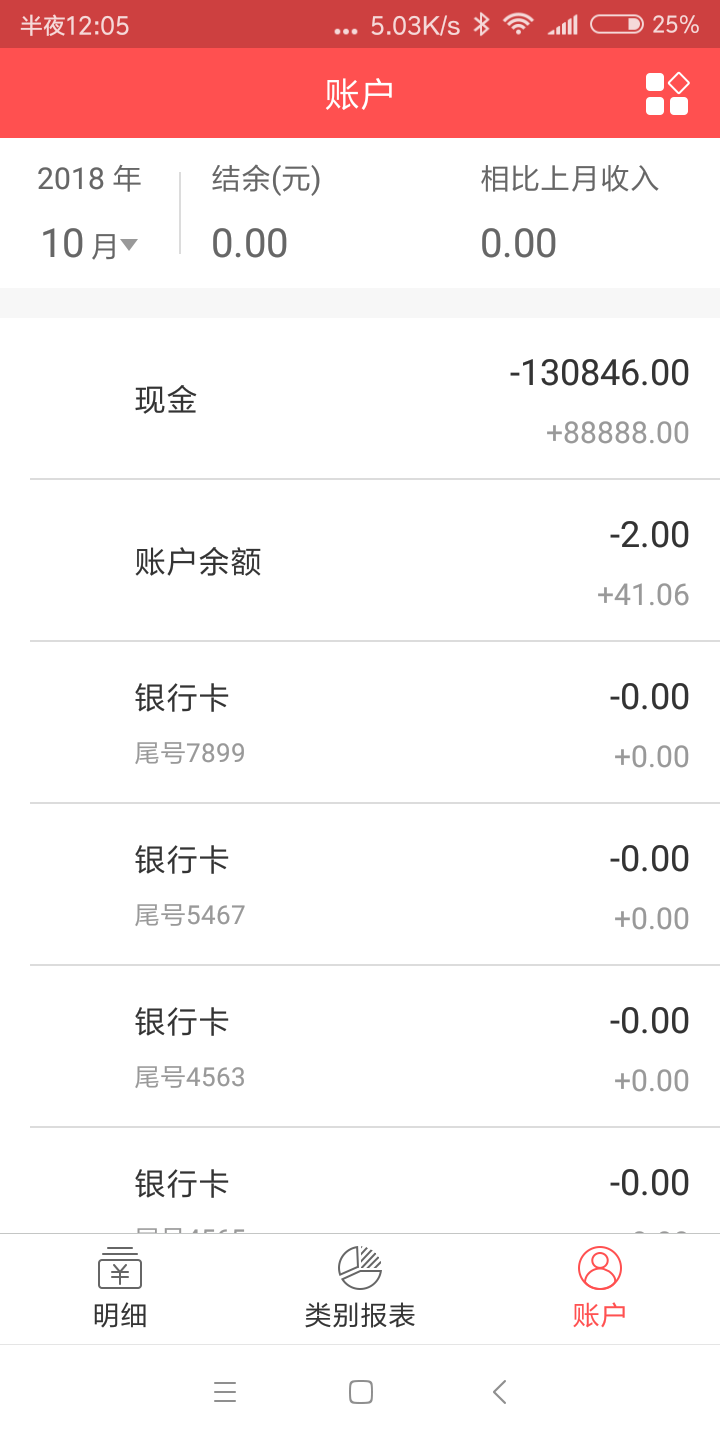
Task: Switch to the 明细 tab
Action: click(x=120, y=1288)
